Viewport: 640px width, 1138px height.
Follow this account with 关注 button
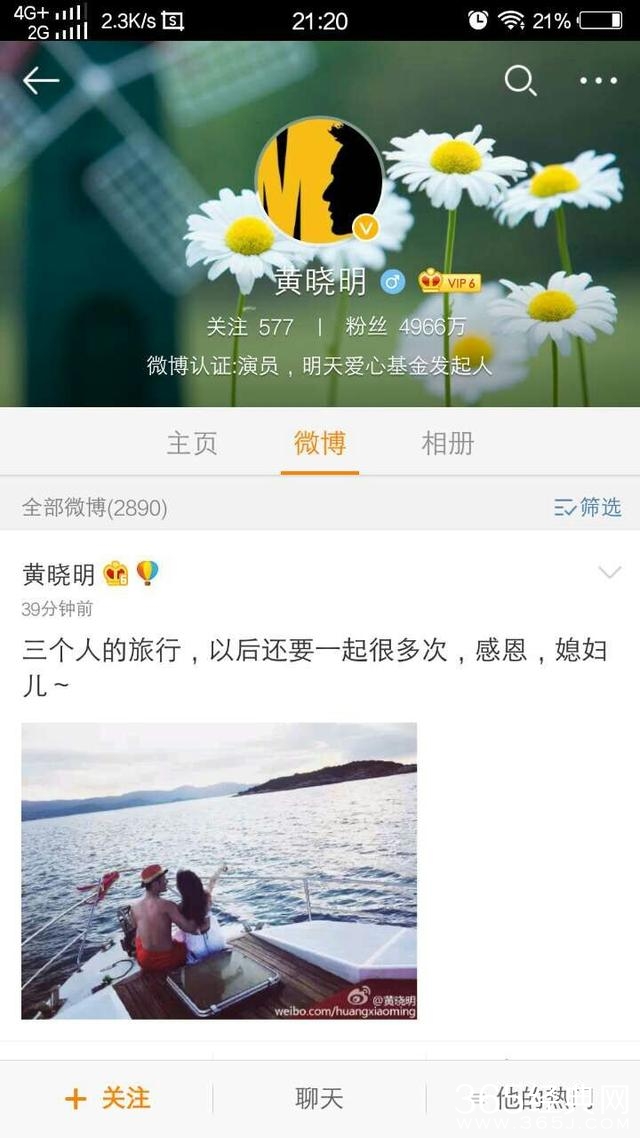coord(108,1099)
